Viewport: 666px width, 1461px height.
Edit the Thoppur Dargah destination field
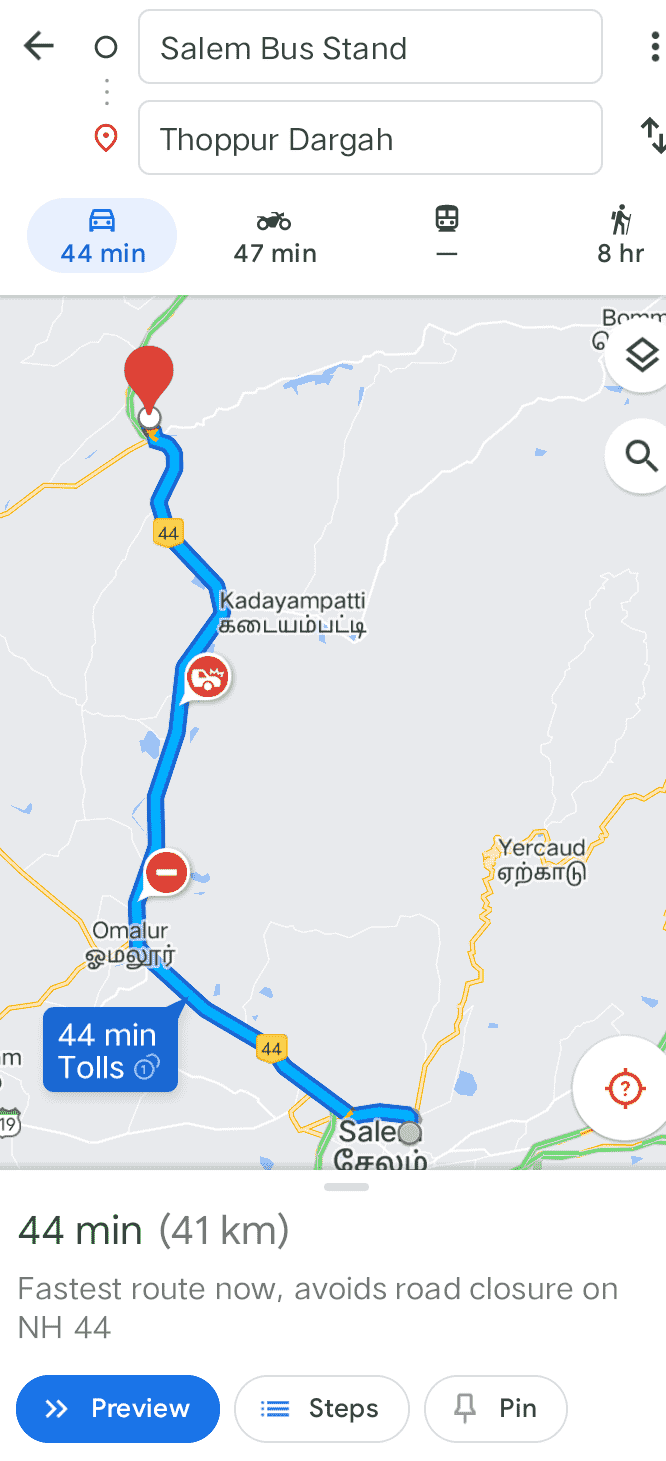coord(370,138)
